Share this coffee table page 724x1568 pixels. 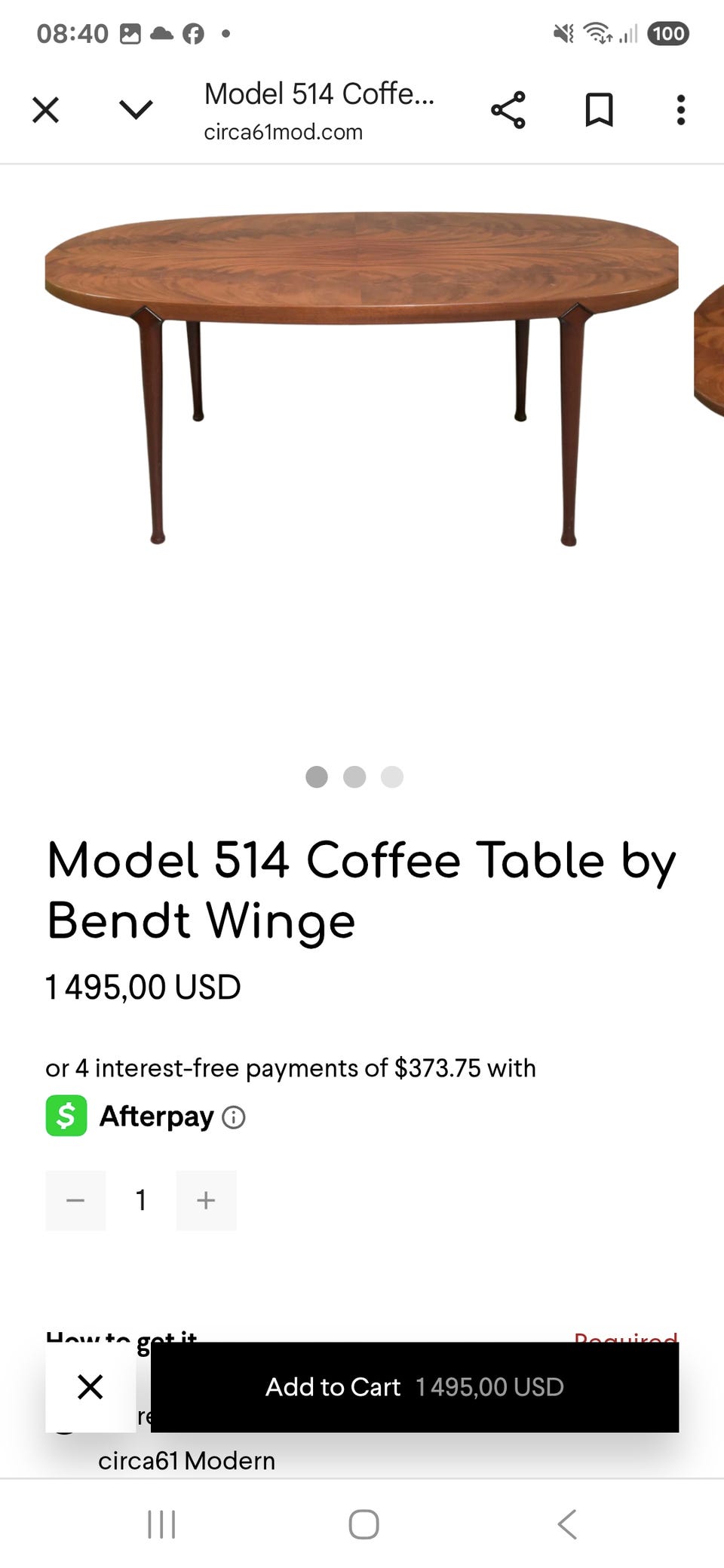click(508, 111)
